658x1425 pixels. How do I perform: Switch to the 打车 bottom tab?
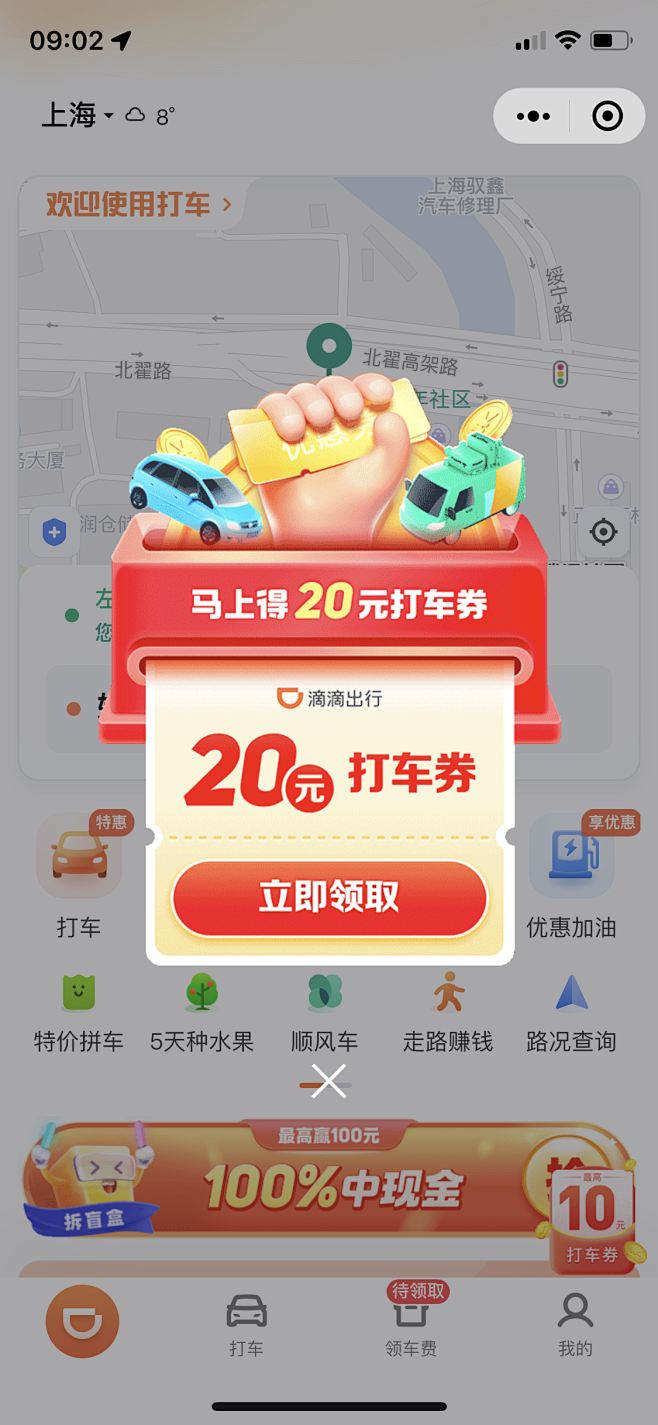click(x=246, y=1325)
